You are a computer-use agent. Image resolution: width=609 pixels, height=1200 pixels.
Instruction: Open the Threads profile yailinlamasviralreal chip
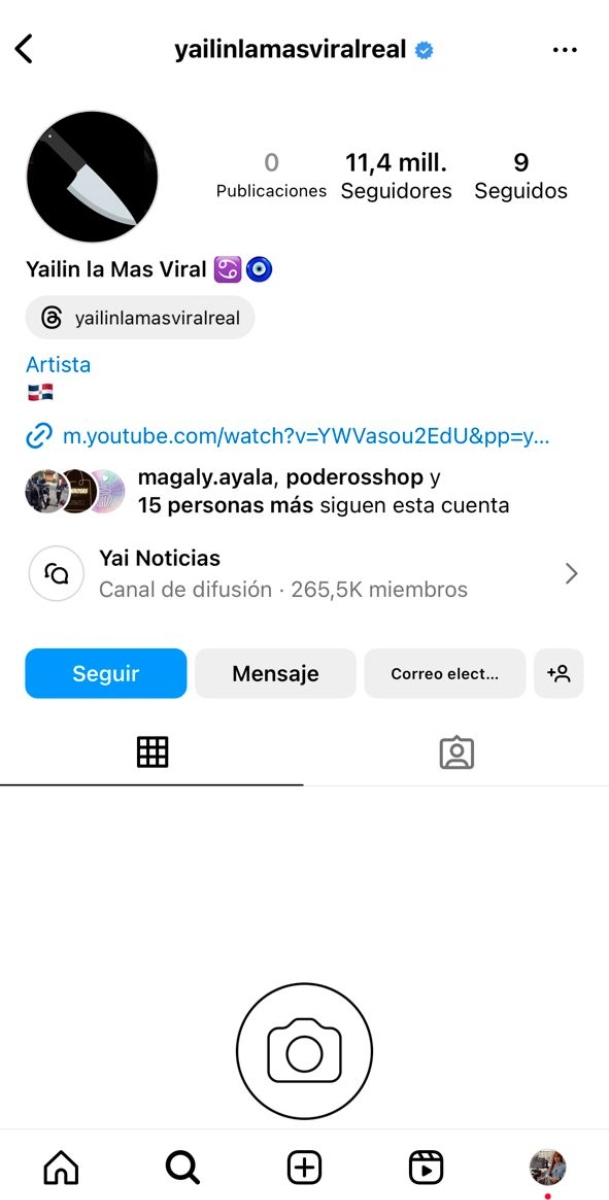point(140,318)
